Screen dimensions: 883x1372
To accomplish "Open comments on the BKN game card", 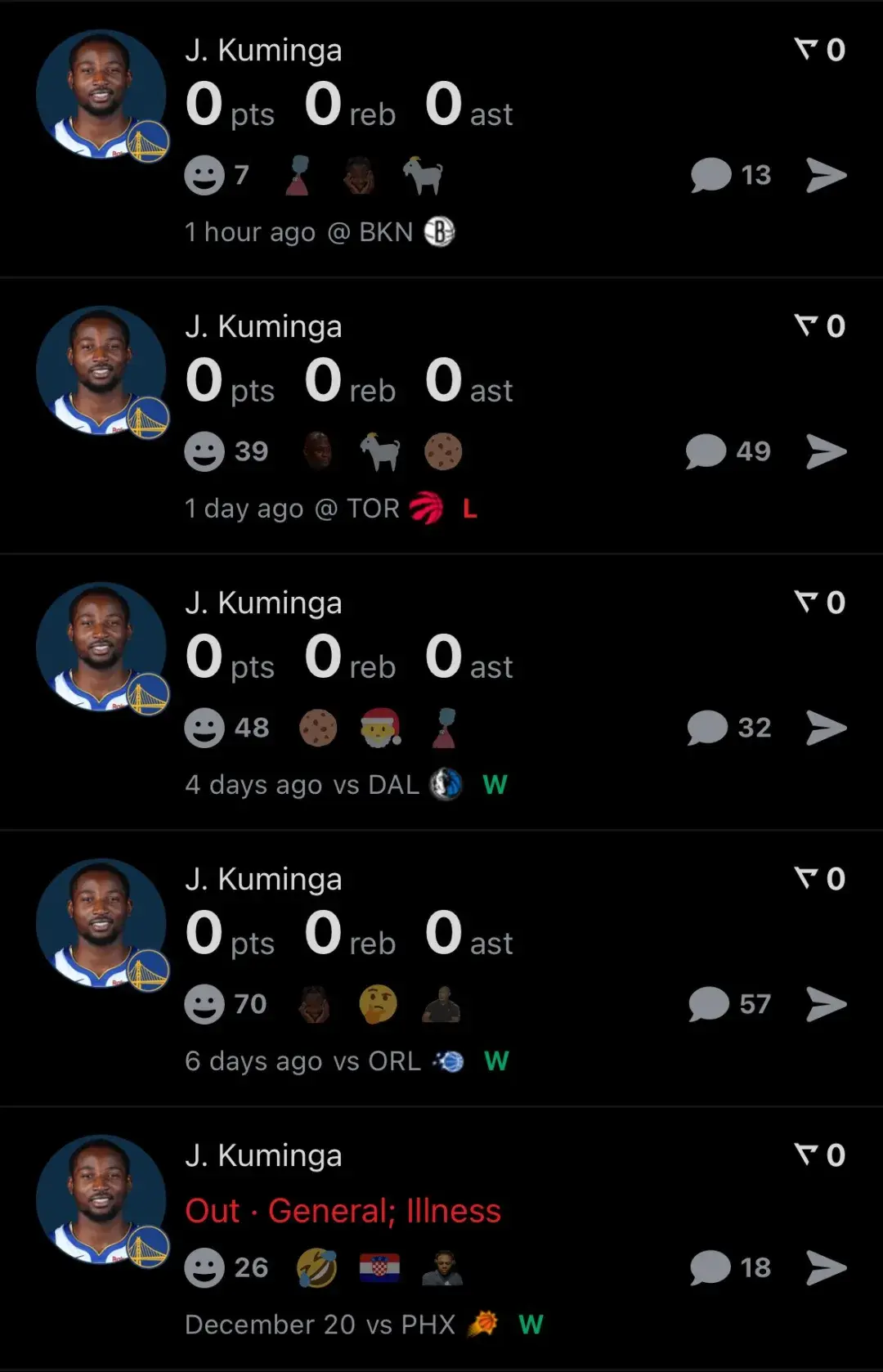I will (729, 175).
